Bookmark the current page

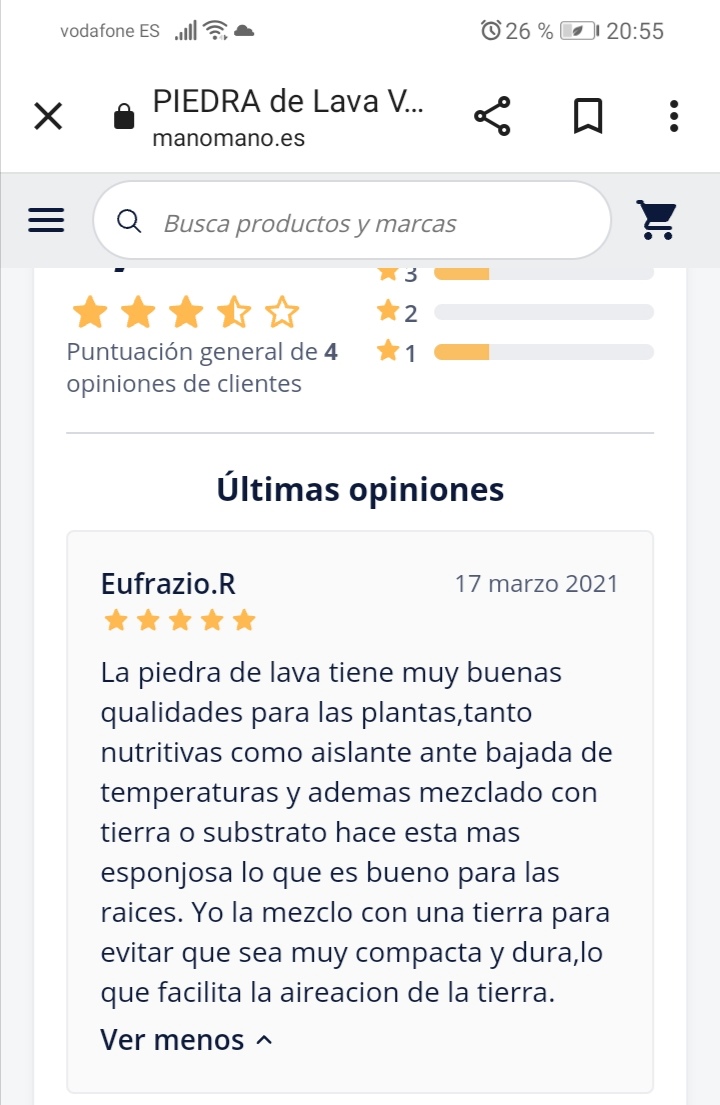tap(588, 117)
